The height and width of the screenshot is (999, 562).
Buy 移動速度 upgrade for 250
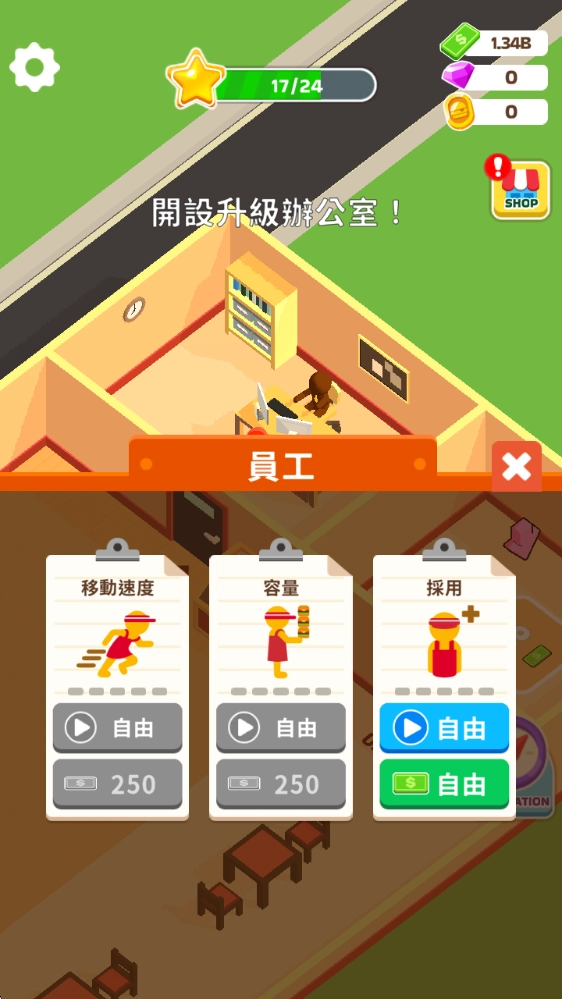click(117, 784)
